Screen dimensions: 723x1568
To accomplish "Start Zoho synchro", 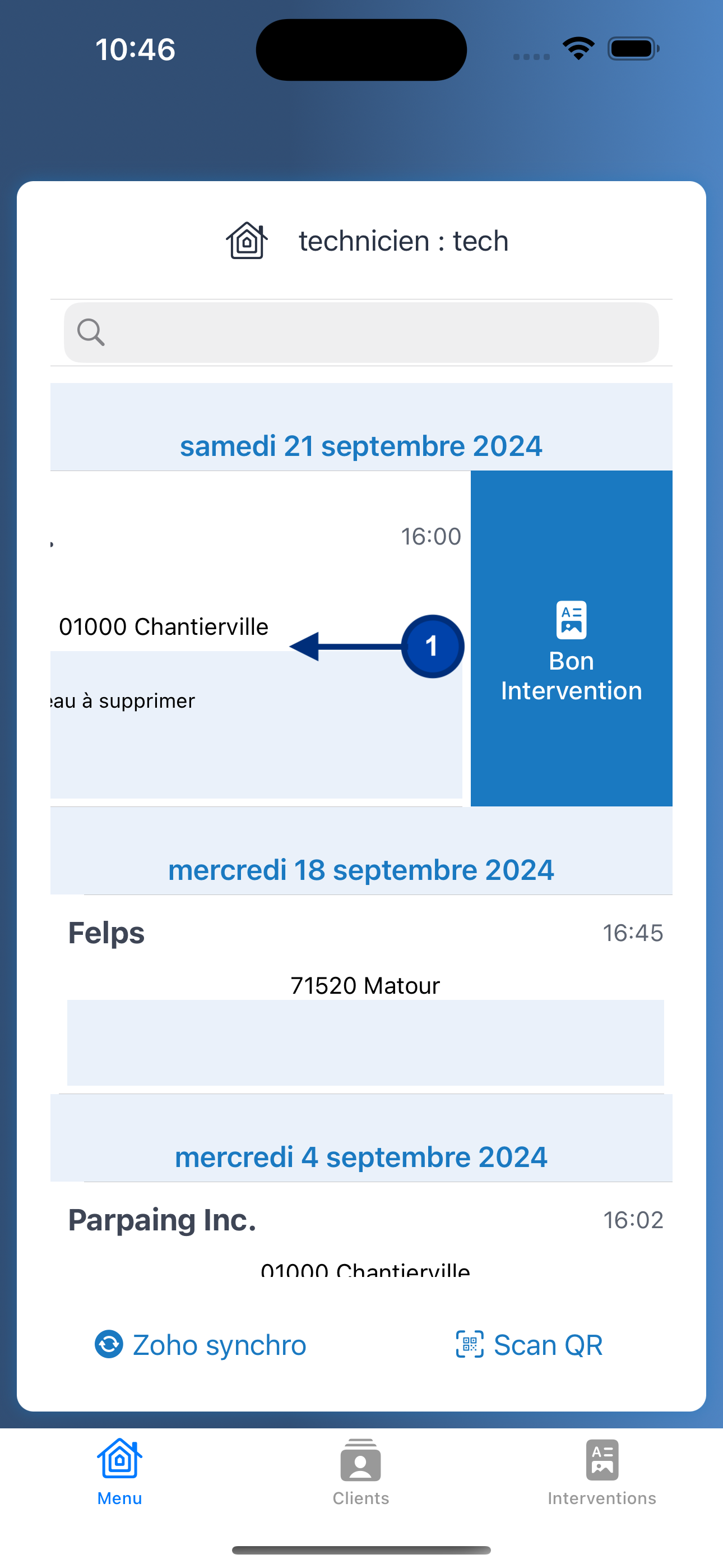I will click(x=201, y=1345).
